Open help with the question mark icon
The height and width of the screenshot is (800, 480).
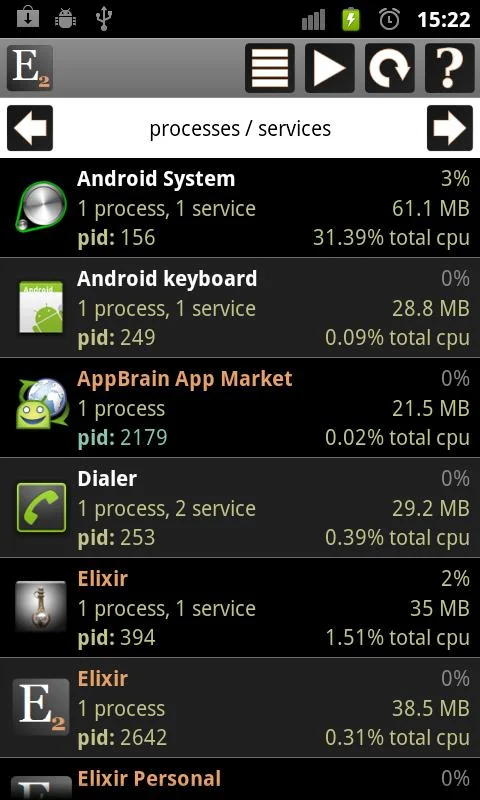tap(449, 68)
